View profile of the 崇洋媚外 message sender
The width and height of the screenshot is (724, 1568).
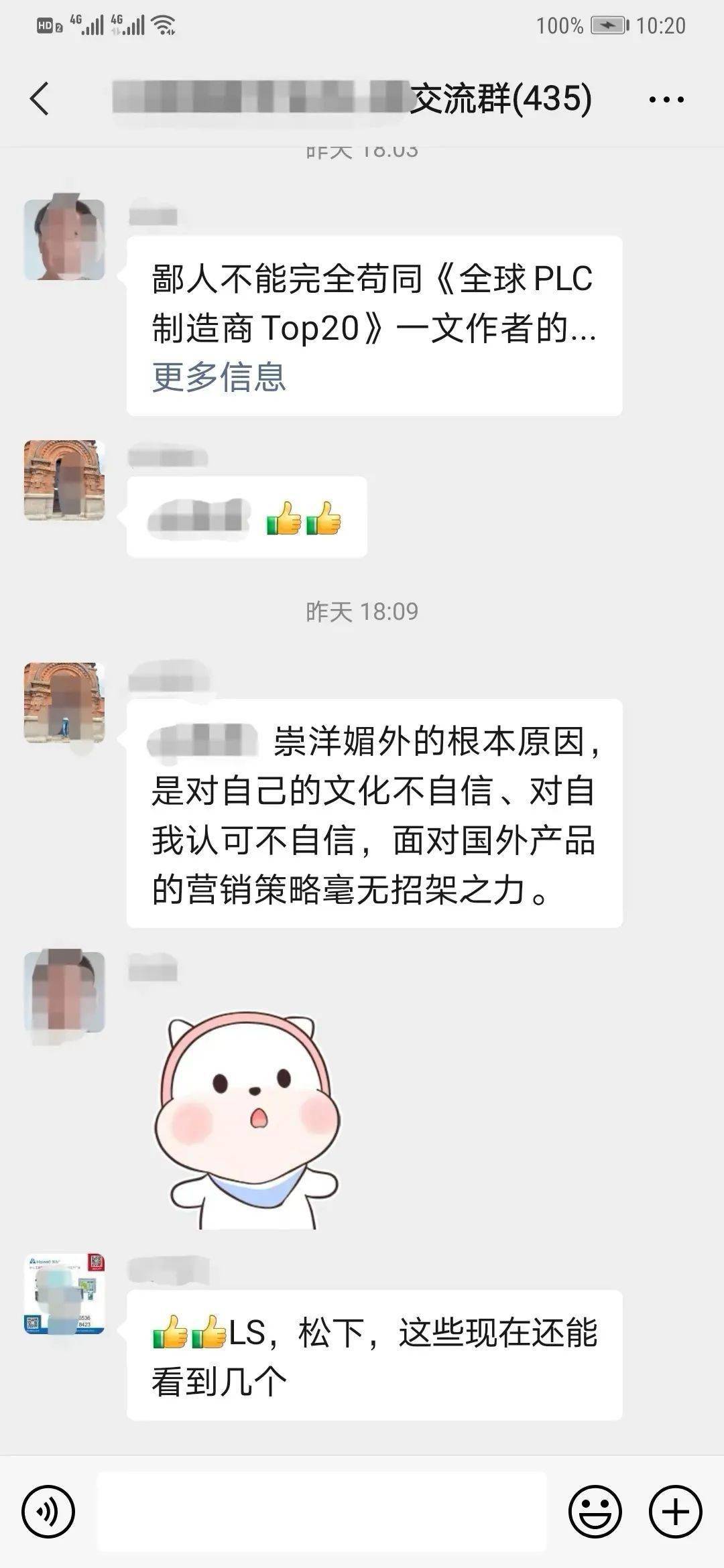coord(64,703)
